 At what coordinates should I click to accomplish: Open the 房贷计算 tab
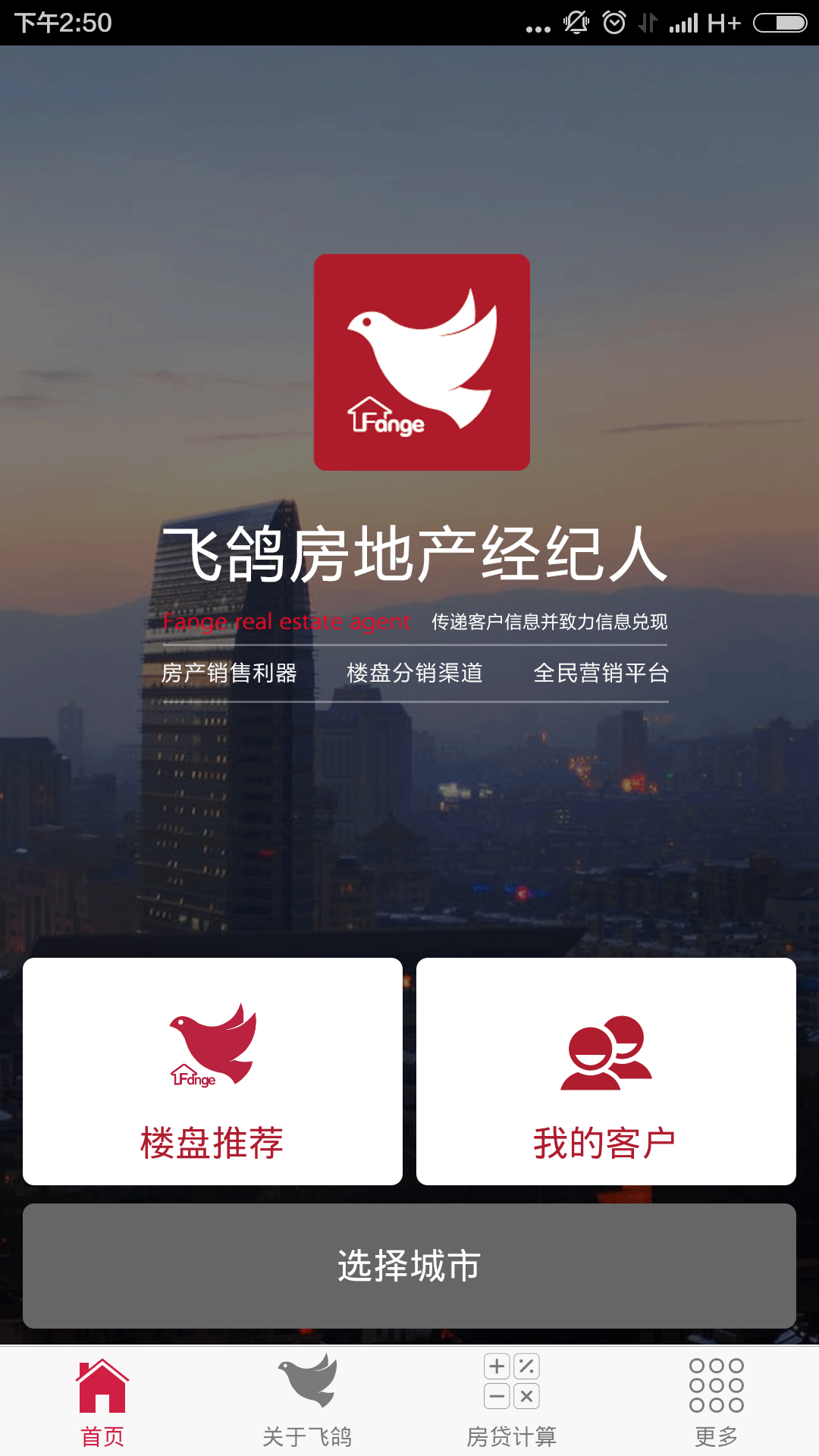pyautogui.click(x=512, y=1401)
